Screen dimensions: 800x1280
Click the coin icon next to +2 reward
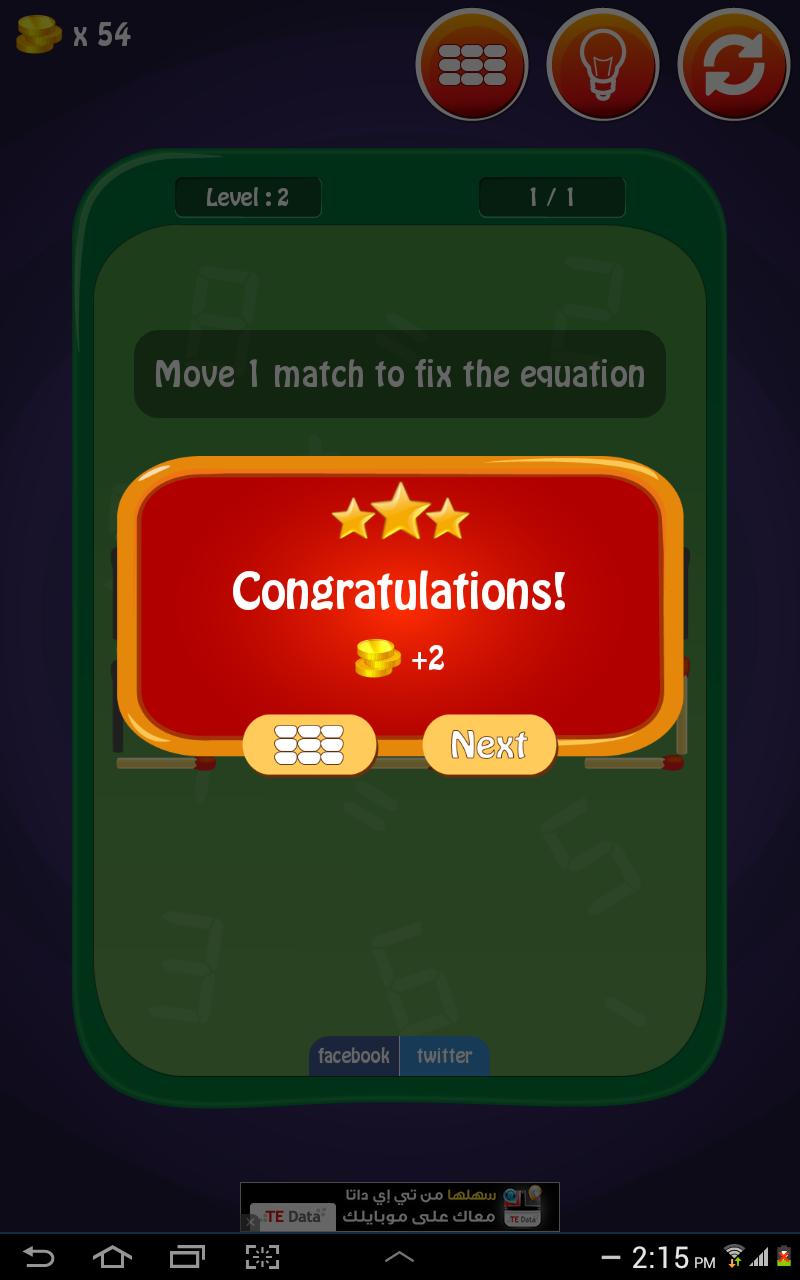click(x=375, y=658)
